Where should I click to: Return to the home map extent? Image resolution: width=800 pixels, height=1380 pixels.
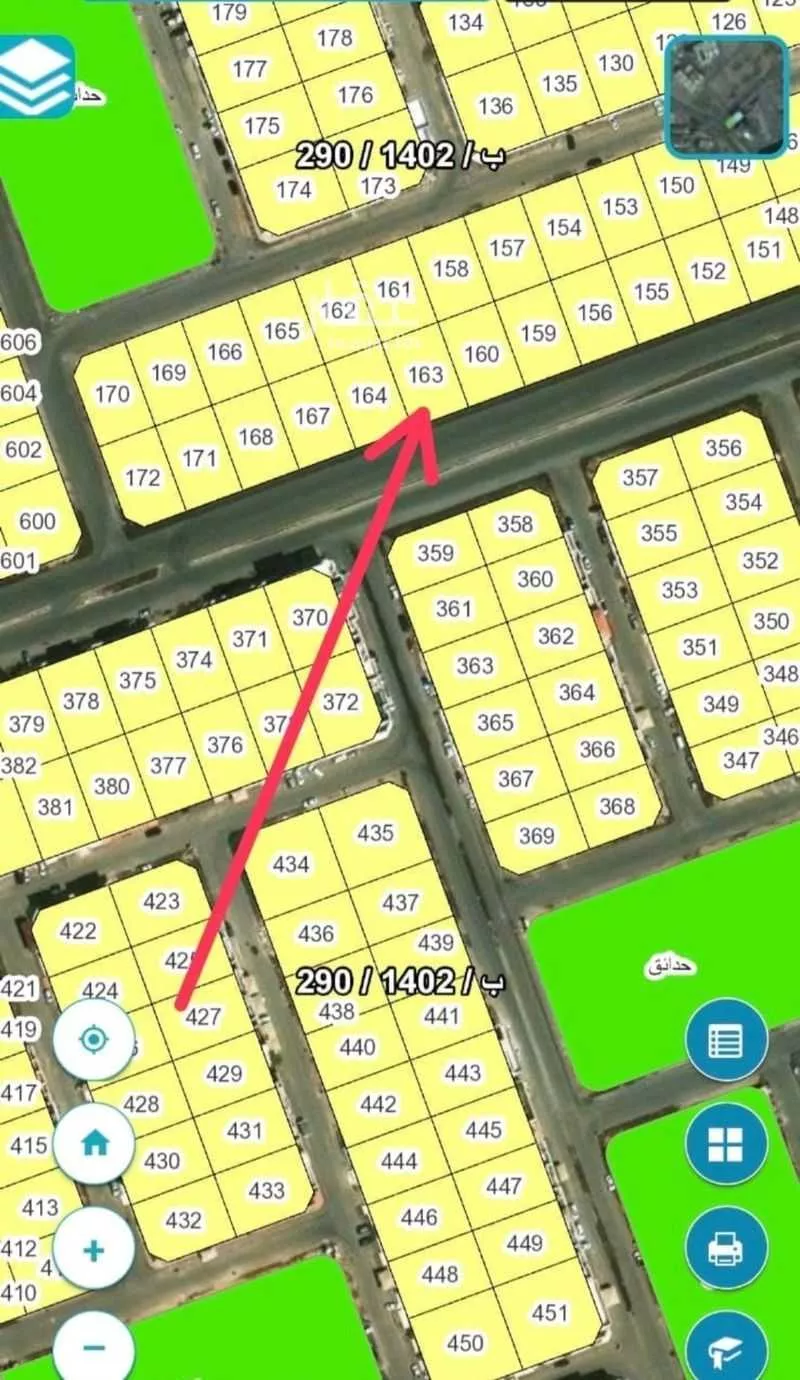coord(94,1144)
